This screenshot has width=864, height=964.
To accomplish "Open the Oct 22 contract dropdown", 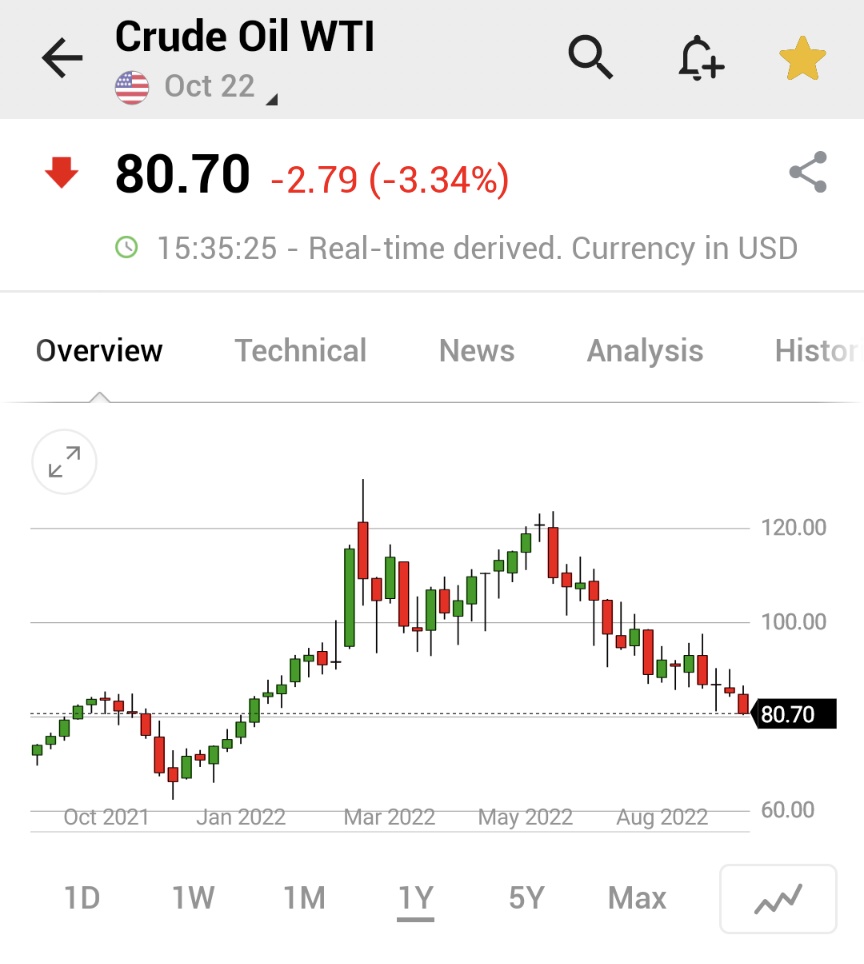I will tap(210, 87).
